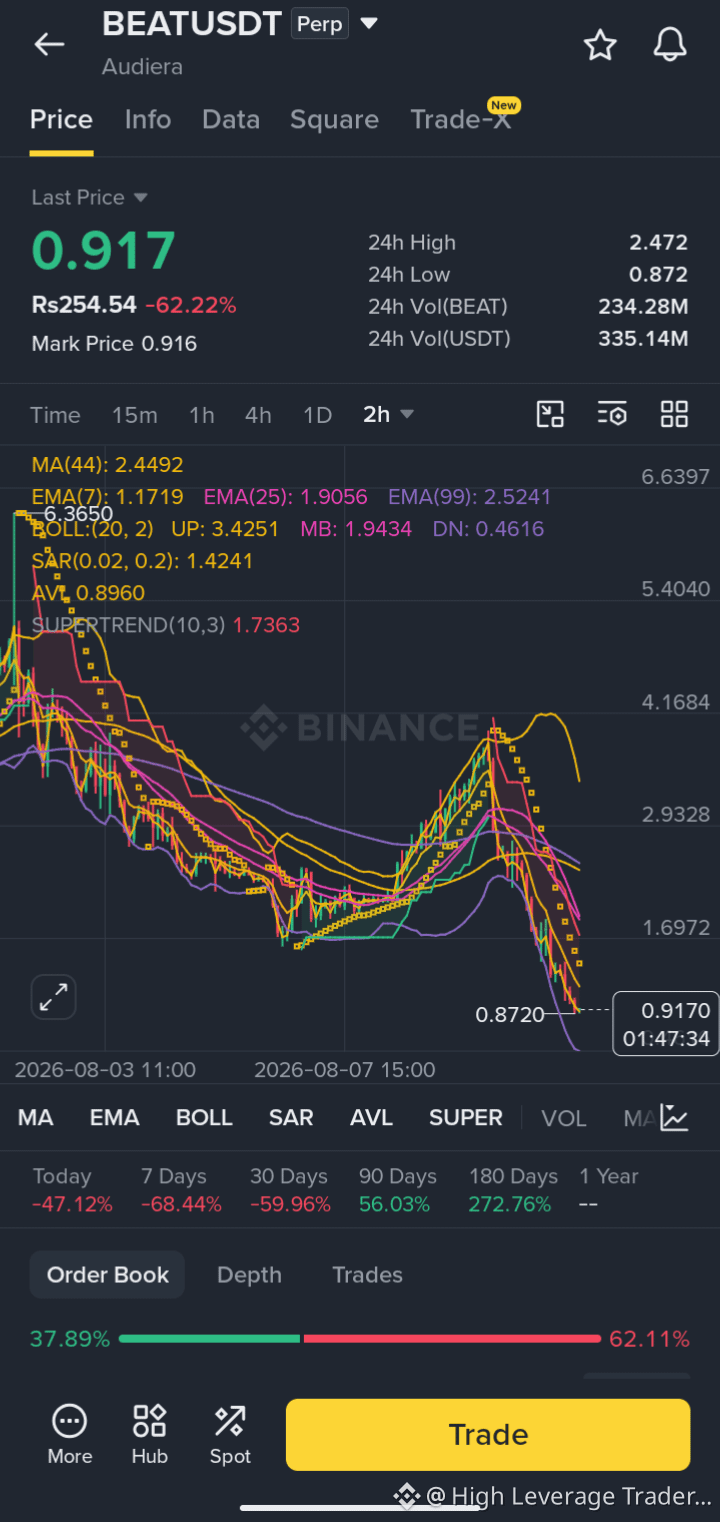Open chart settings icon
This screenshot has width=720, height=1522.
[612, 414]
